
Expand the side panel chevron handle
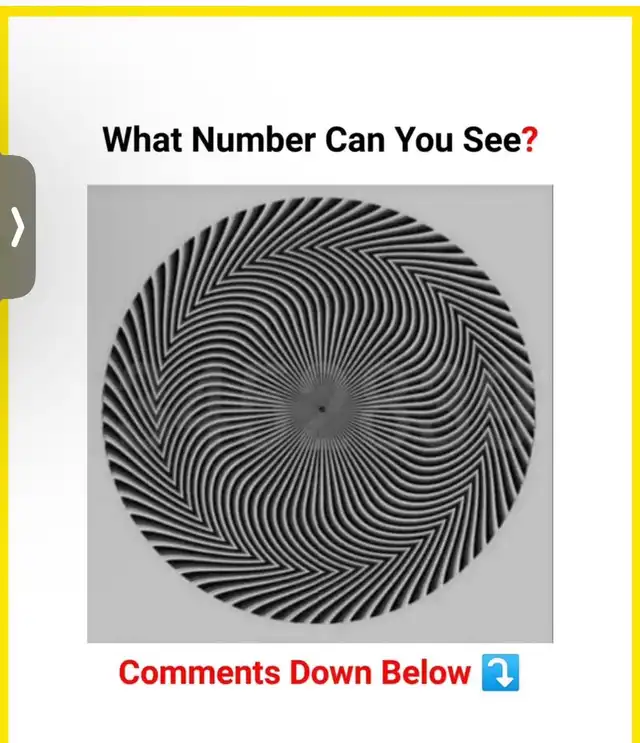point(17,227)
